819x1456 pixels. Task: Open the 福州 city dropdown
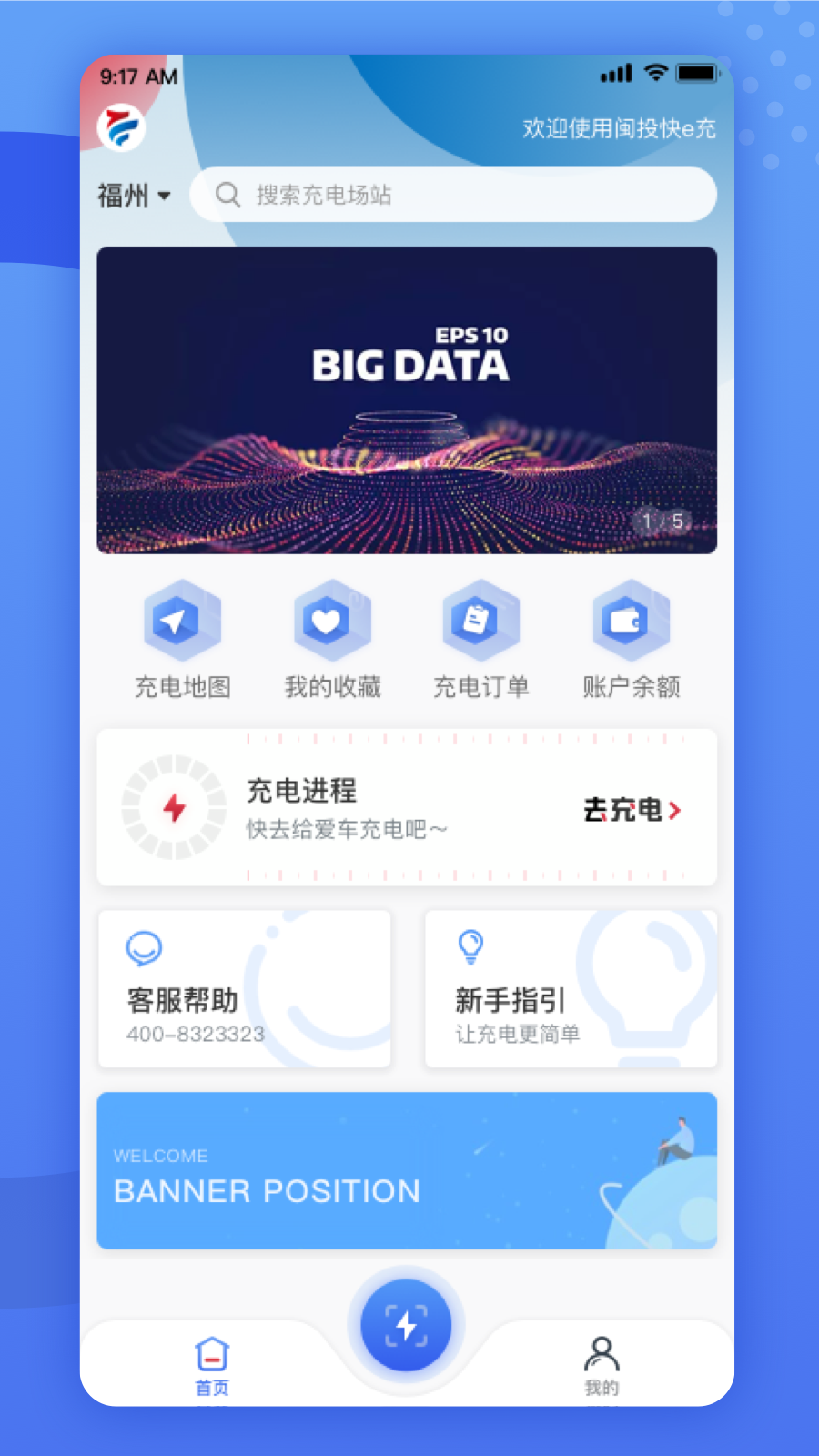[x=134, y=195]
